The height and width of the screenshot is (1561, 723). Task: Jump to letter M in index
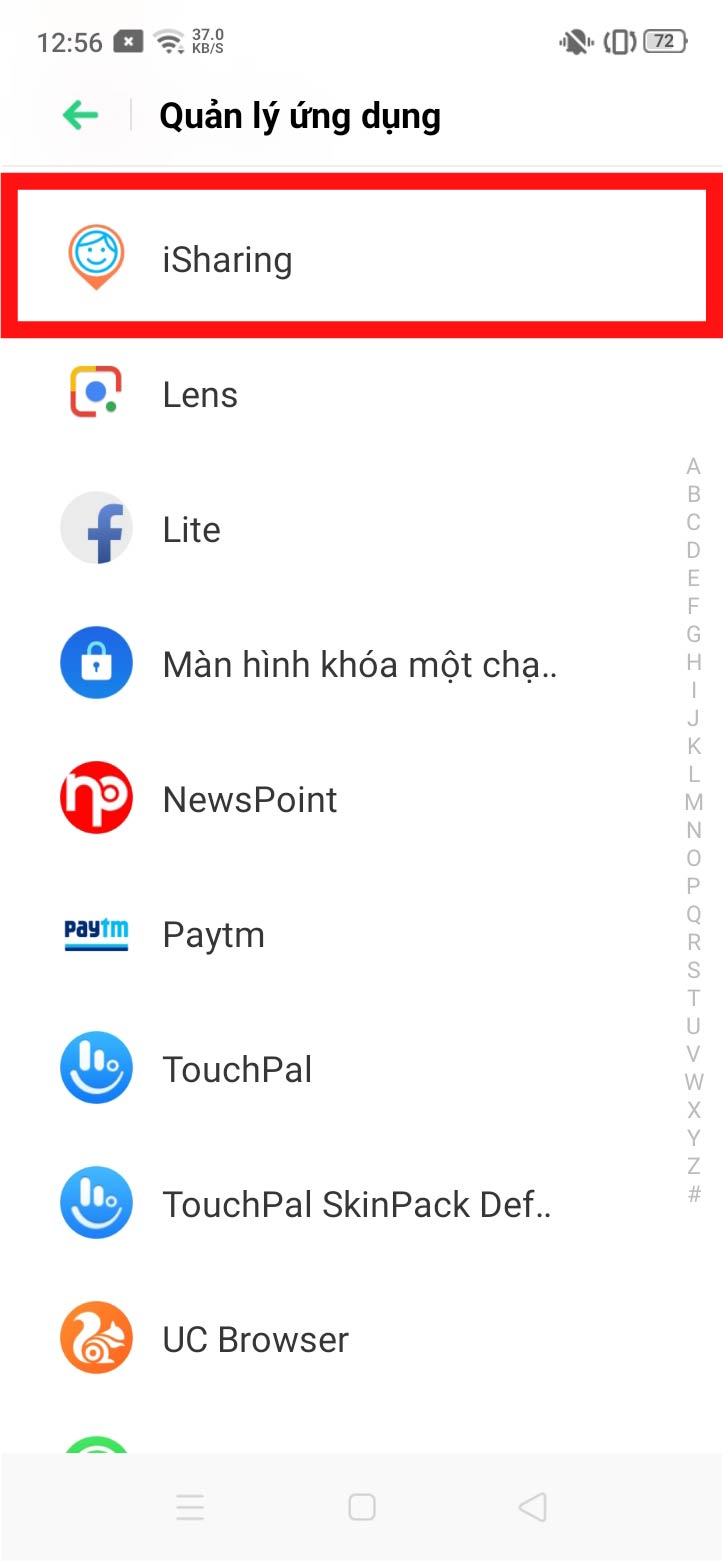693,802
